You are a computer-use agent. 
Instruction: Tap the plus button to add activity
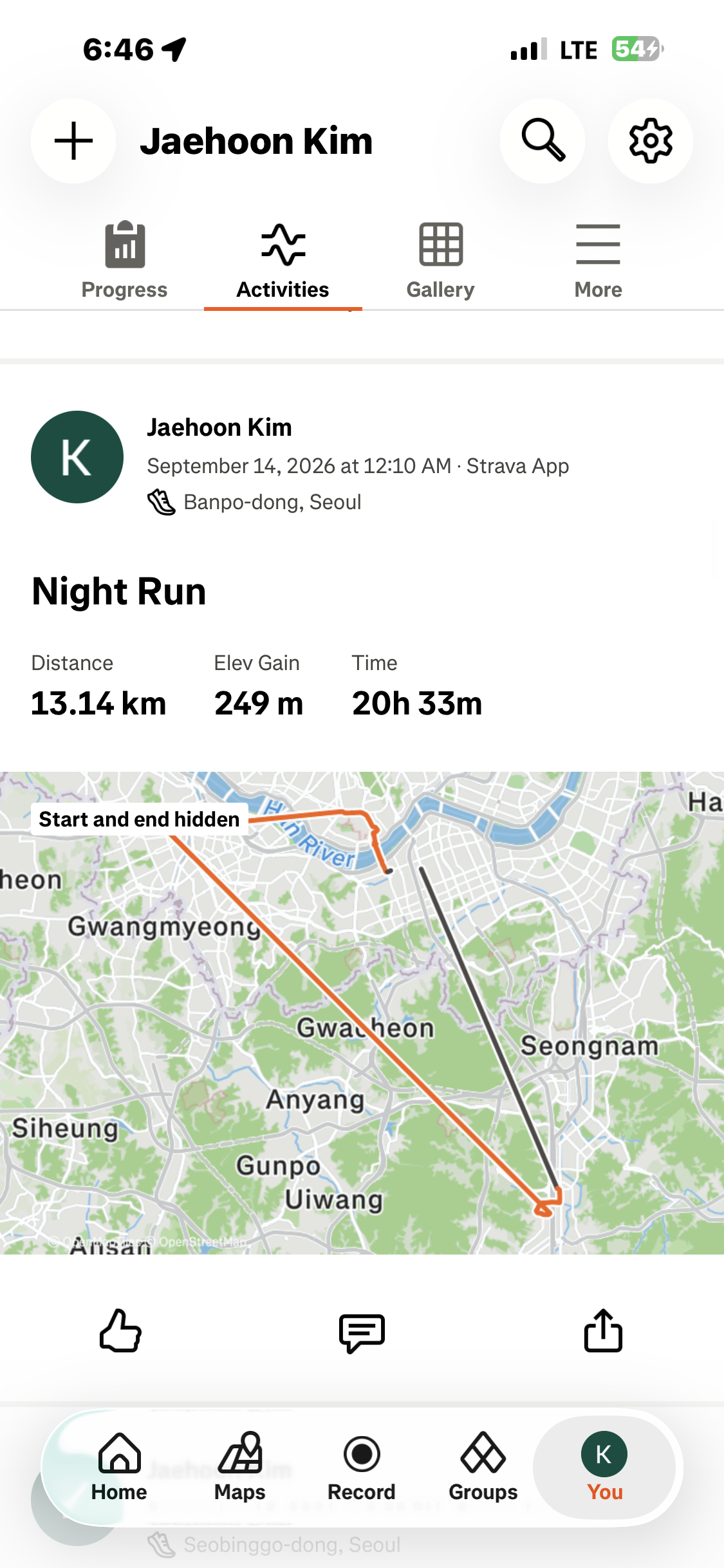click(73, 140)
